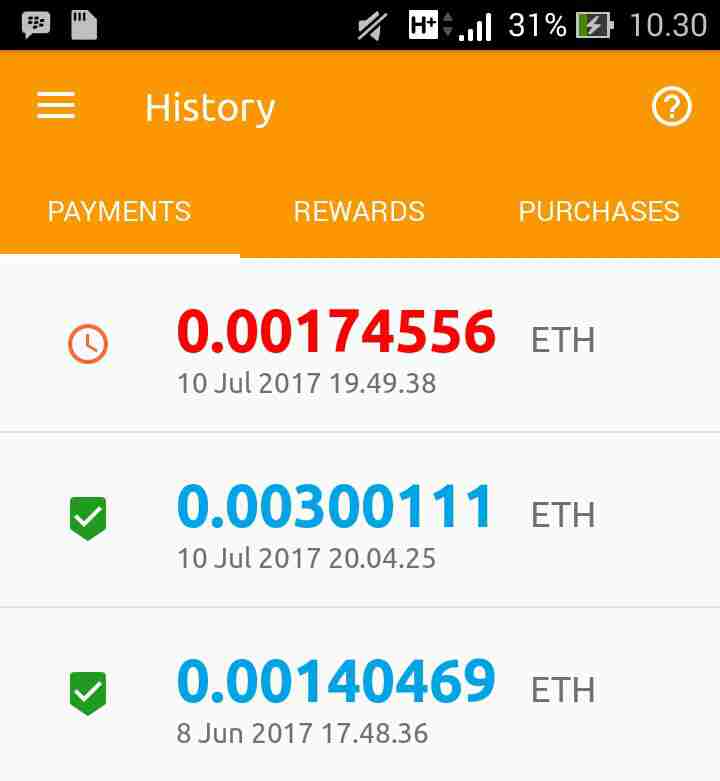Open the hamburger navigation menu
Image resolution: width=720 pixels, height=781 pixels.
coord(56,106)
